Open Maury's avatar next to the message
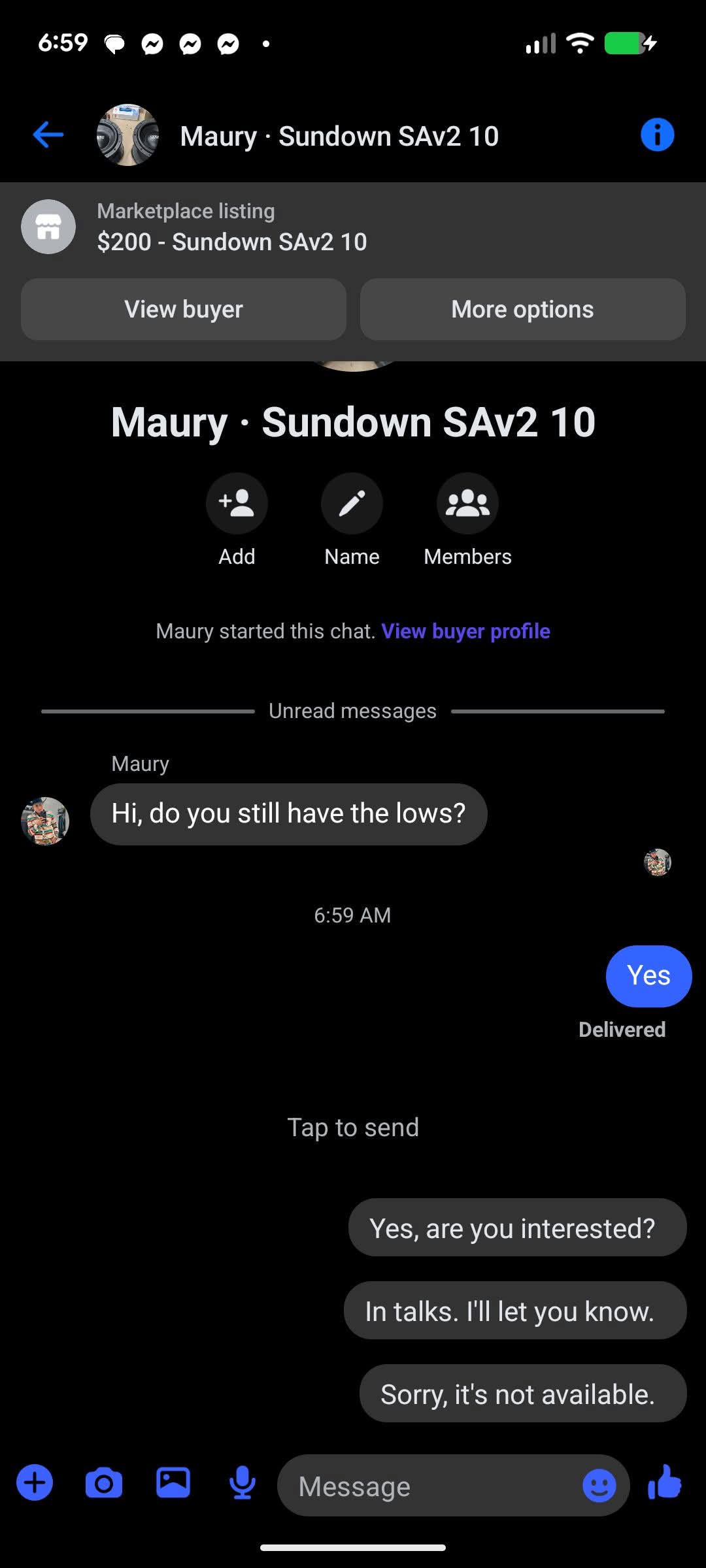This screenshot has height=1568, width=706. tap(45, 821)
